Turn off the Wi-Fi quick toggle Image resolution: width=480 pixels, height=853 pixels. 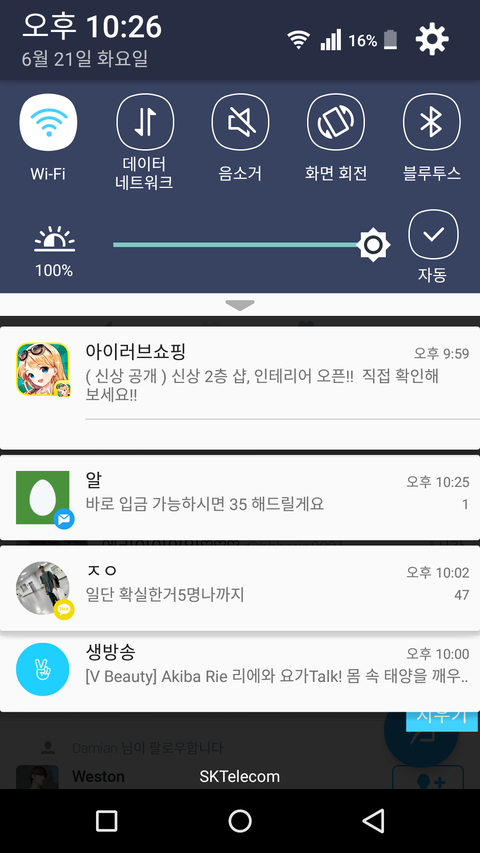click(48, 121)
